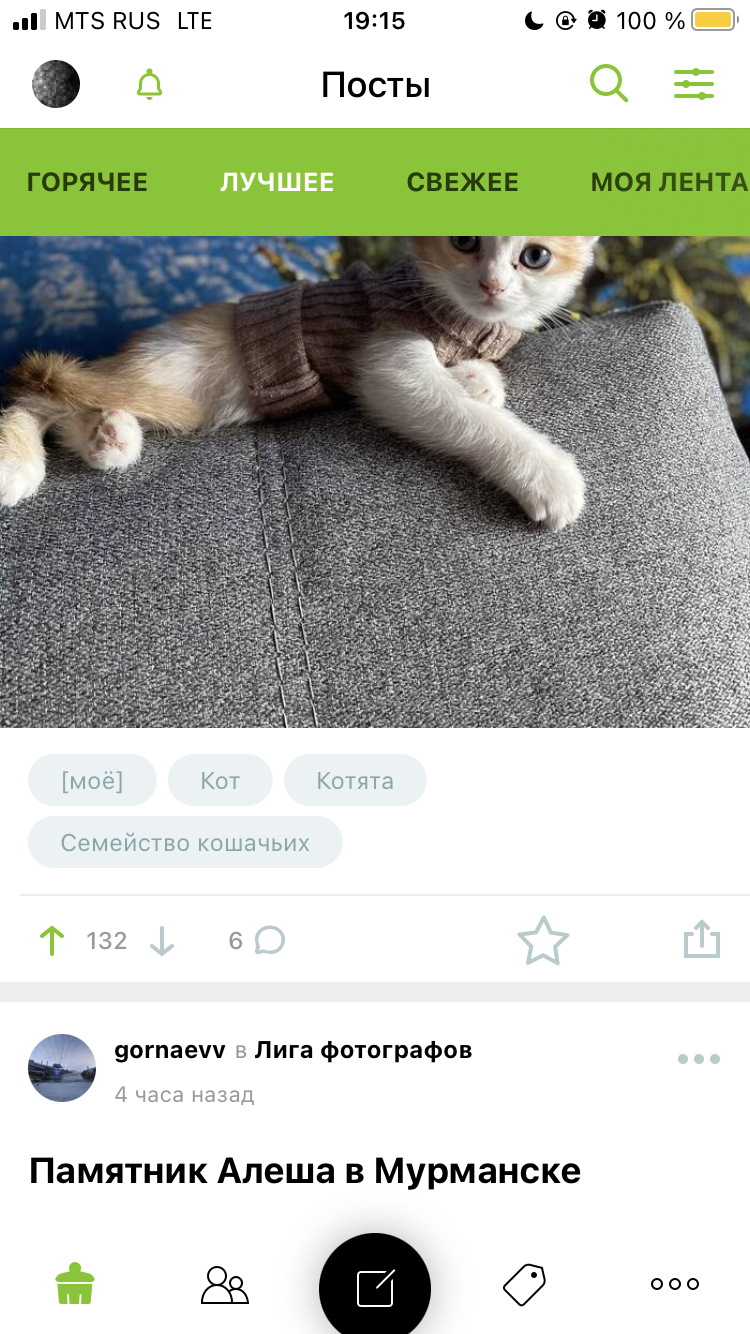This screenshot has width=750, height=1334.
Task: Open the feed filter settings
Action: pyautogui.click(x=694, y=84)
